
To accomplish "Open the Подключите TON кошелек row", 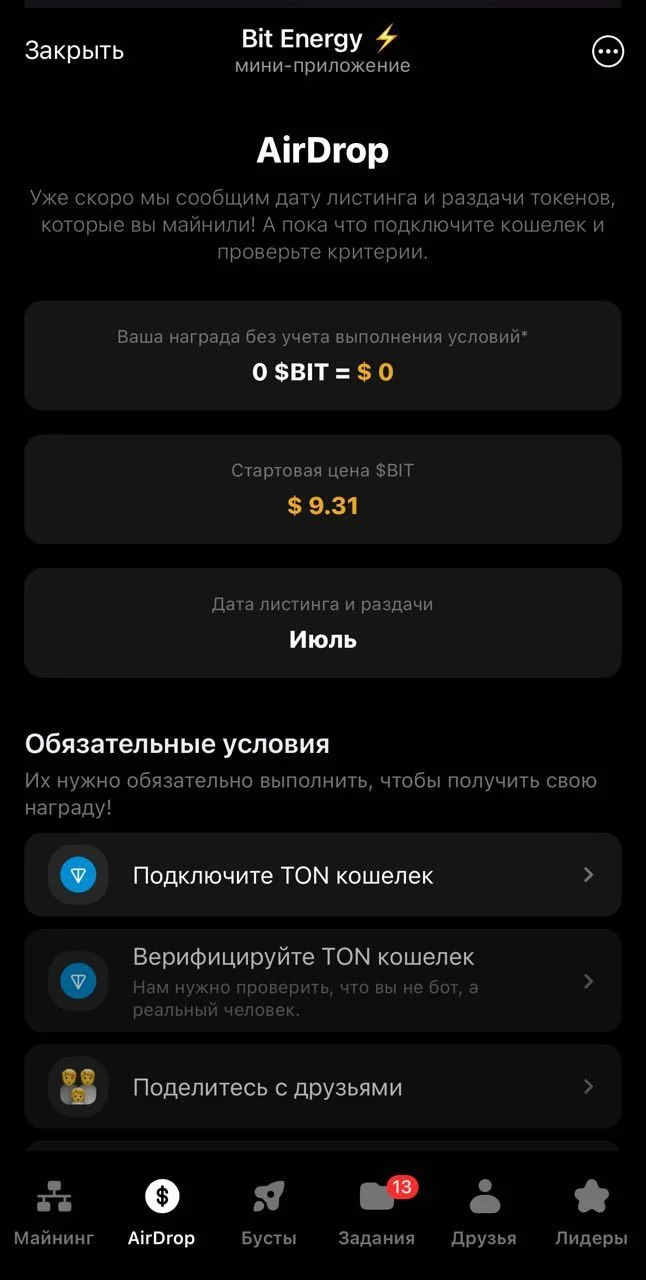I will (323, 875).
